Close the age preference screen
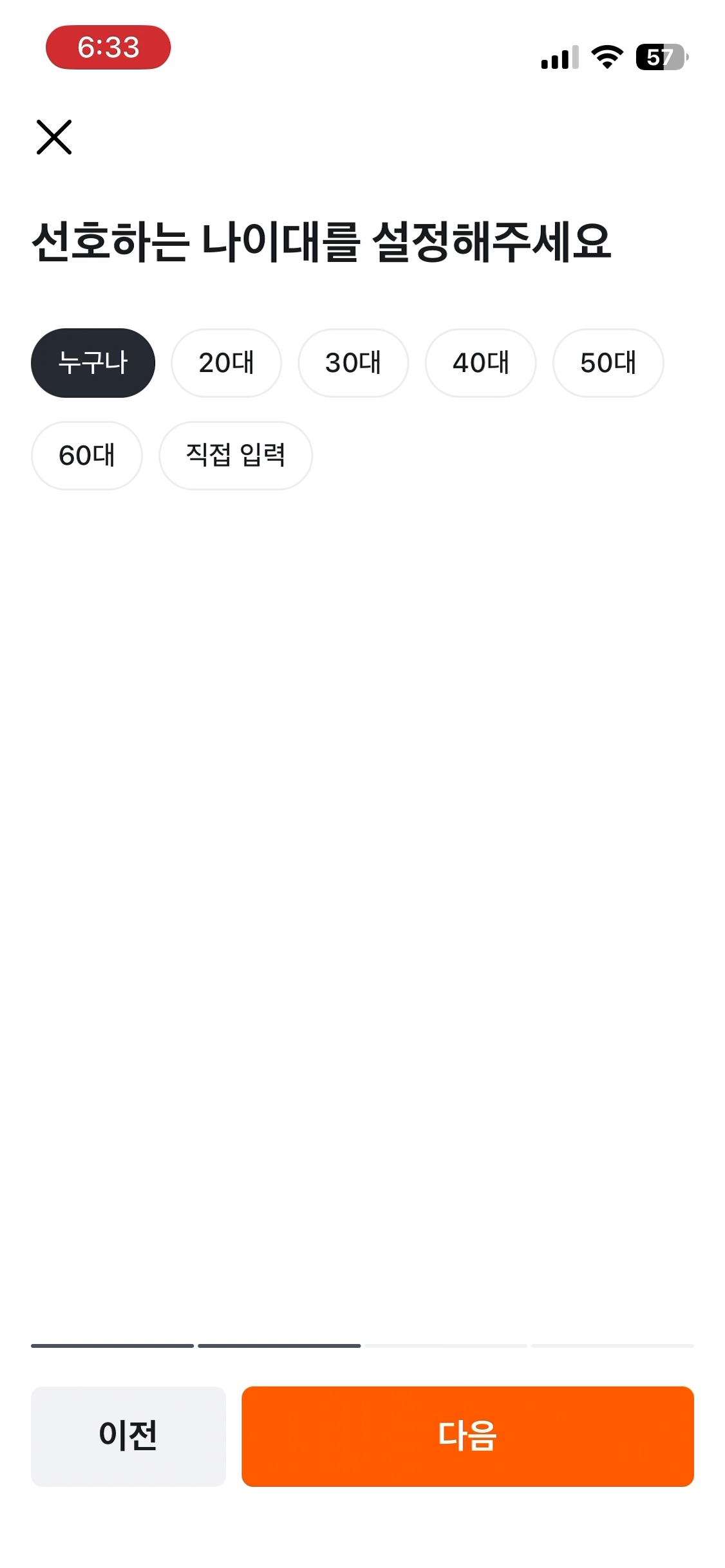 (x=54, y=137)
